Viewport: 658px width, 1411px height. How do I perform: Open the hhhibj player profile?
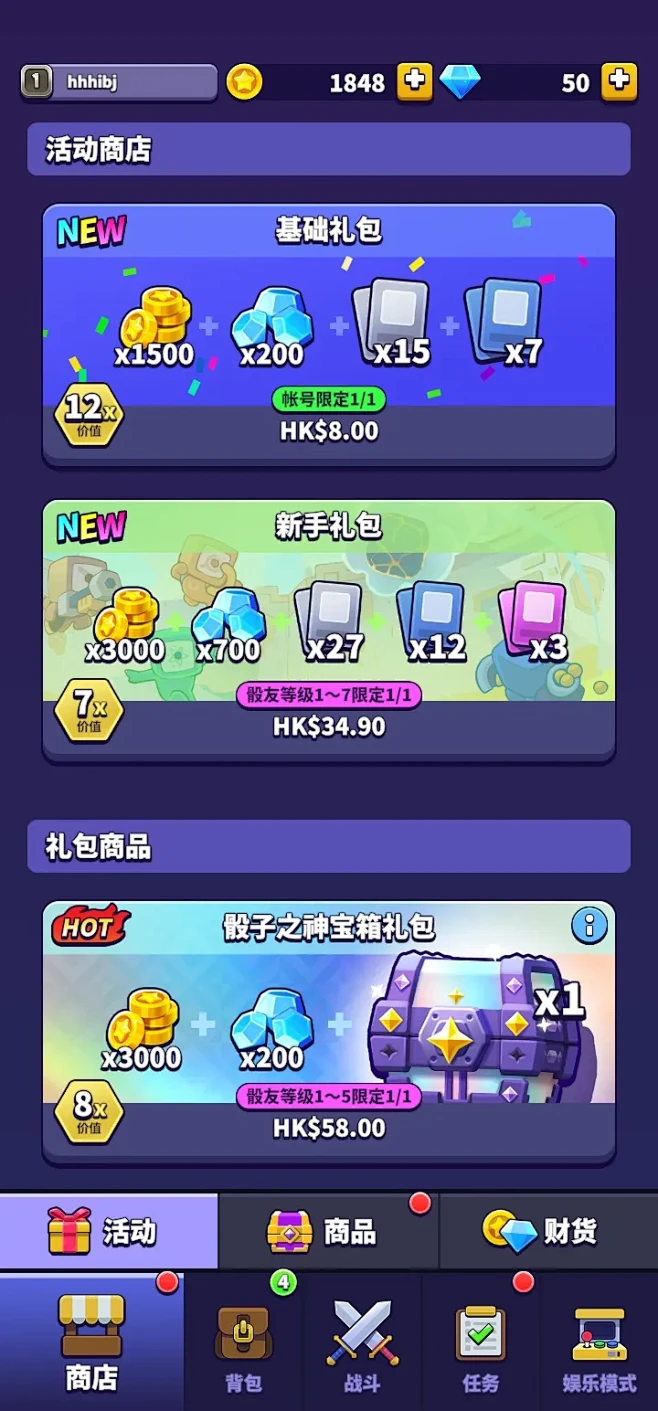pos(118,83)
